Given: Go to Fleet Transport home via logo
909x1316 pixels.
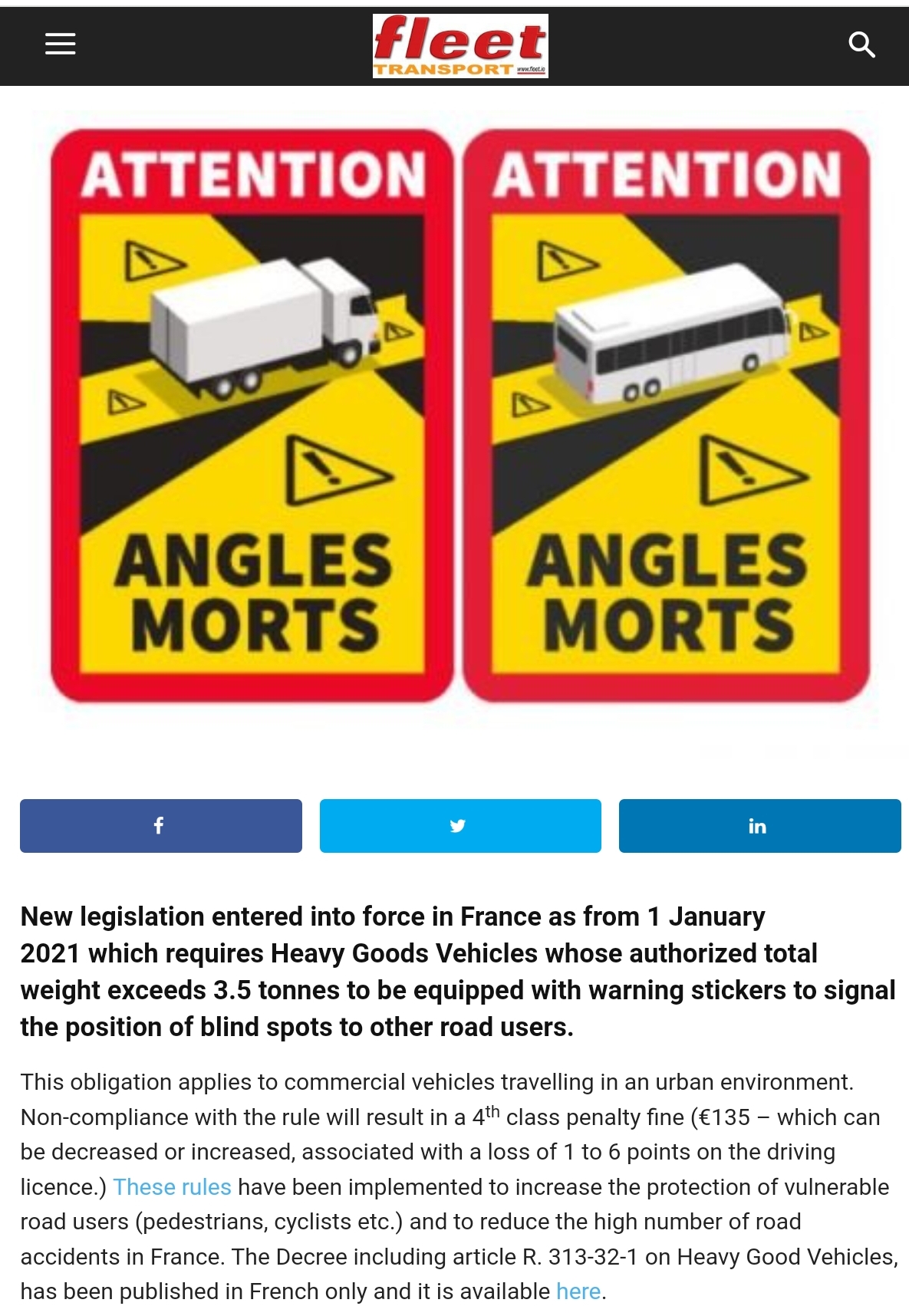Looking at the screenshot, I should pyautogui.click(x=460, y=46).
